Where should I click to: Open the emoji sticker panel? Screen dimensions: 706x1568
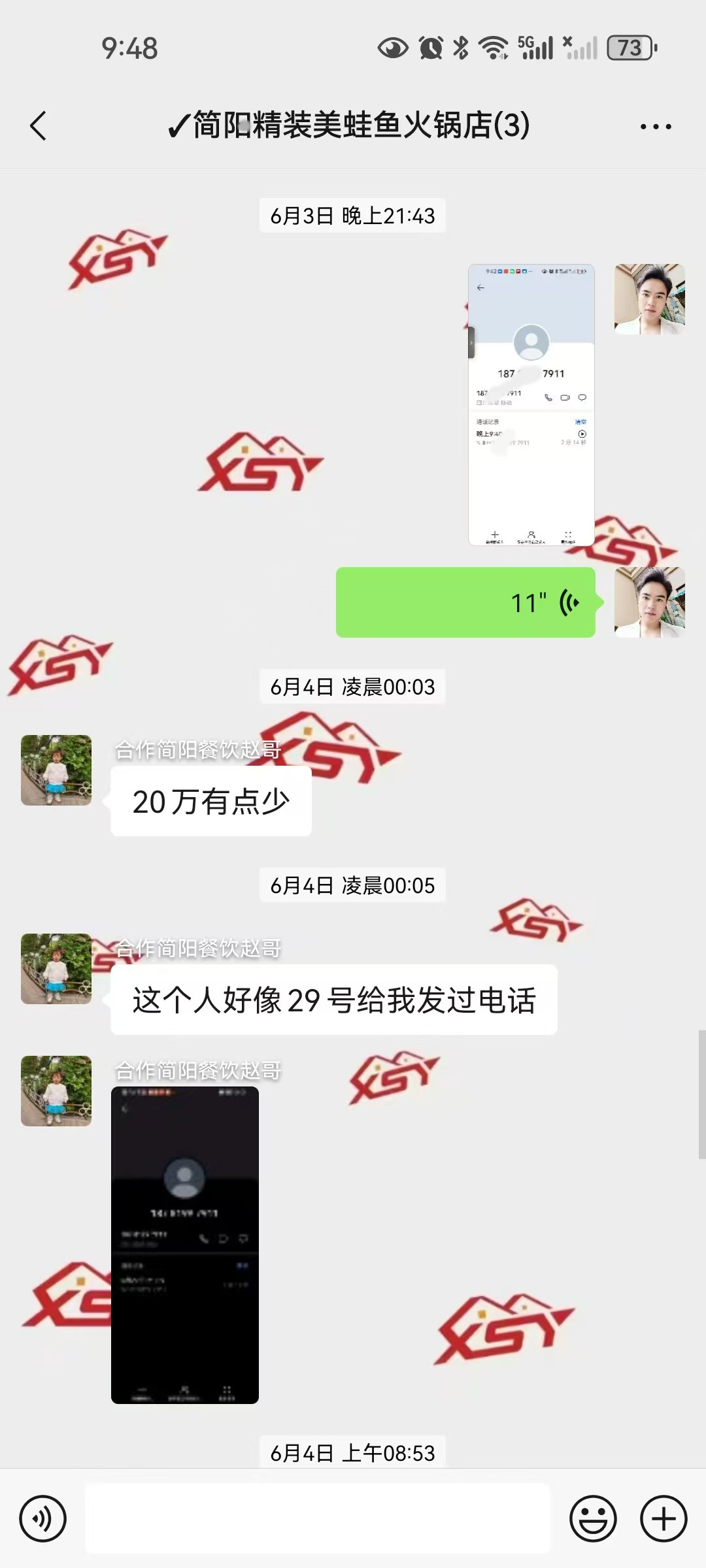click(x=593, y=1518)
